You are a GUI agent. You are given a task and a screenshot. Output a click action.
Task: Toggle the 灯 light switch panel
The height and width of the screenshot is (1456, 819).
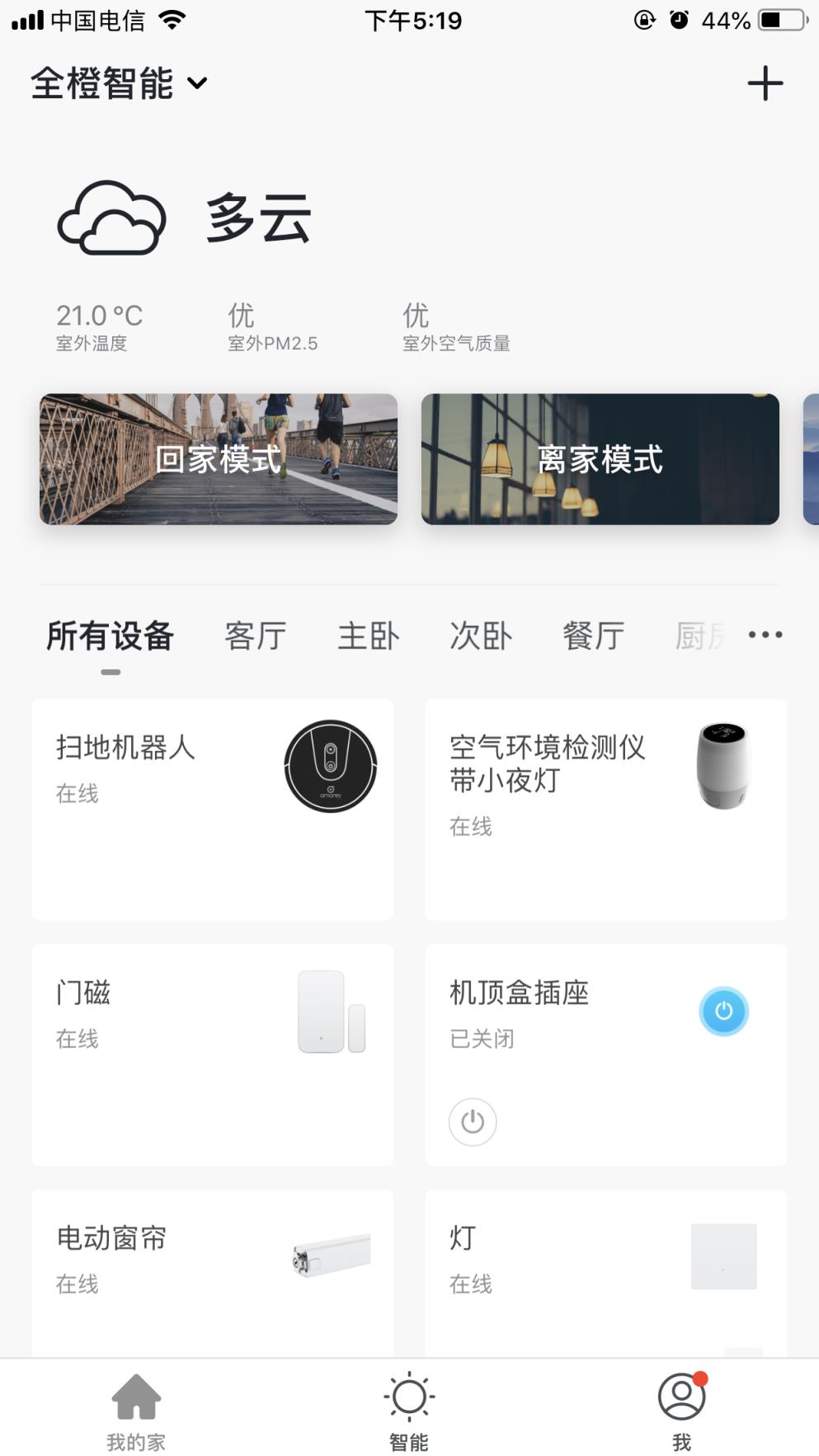coord(723,1257)
